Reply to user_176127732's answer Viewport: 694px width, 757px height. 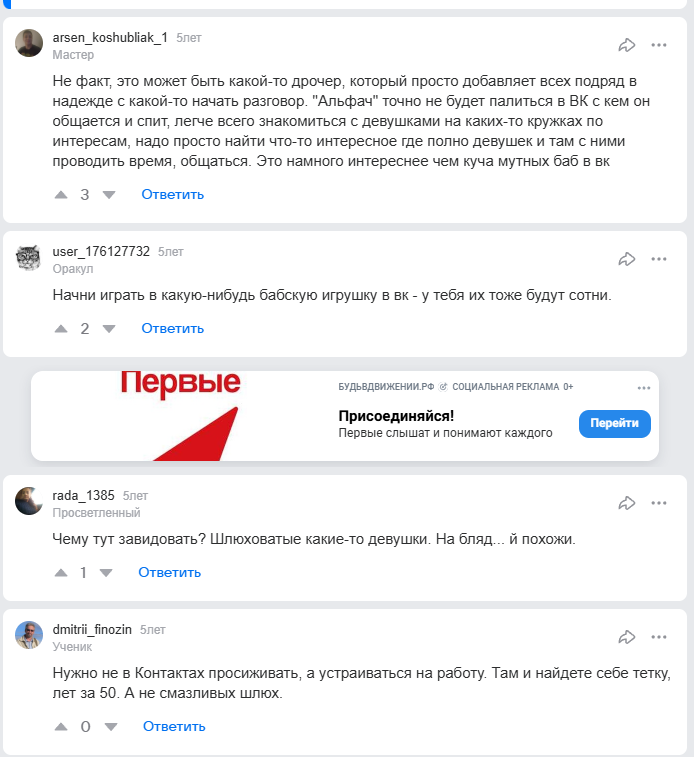click(x=172, y=328)
